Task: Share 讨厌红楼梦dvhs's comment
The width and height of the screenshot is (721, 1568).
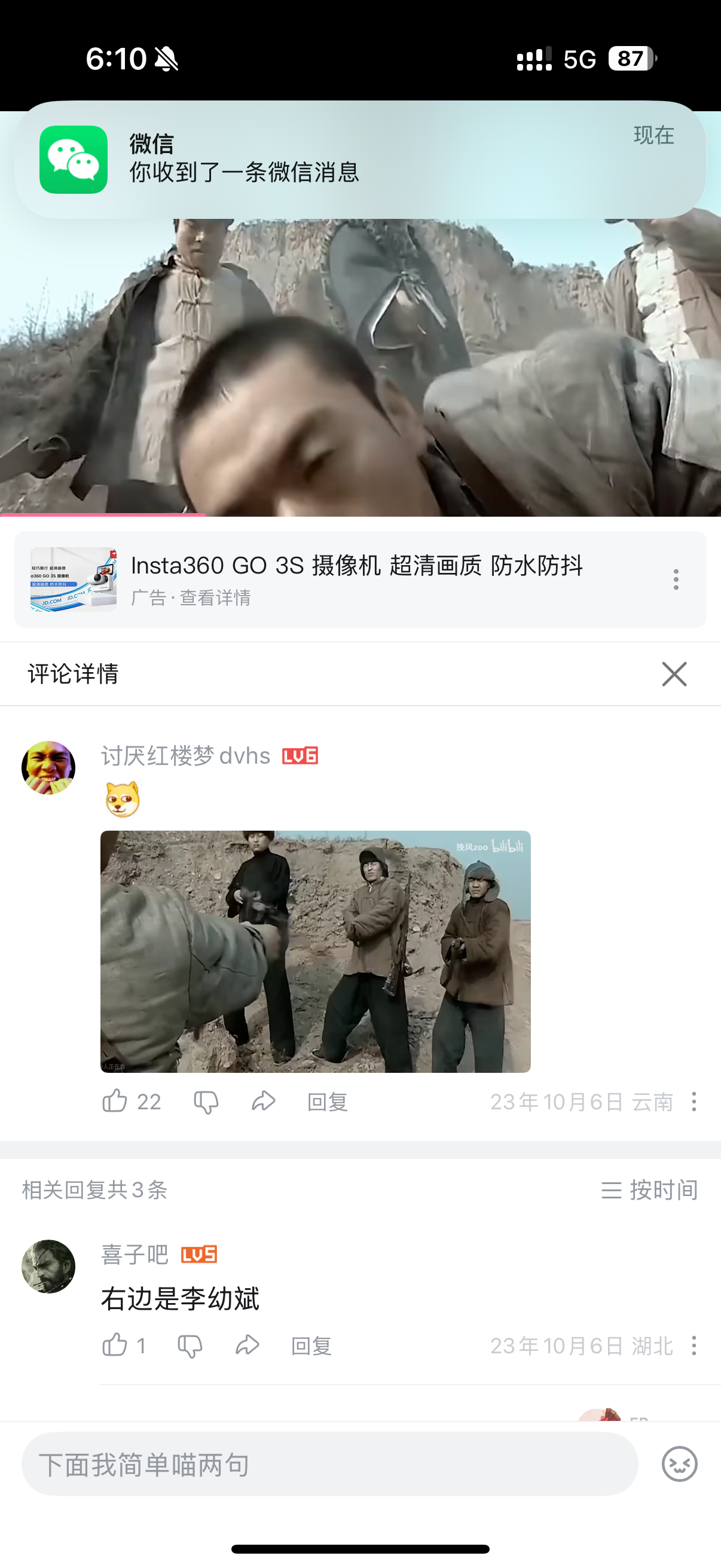Action: tap(264, 1101)
